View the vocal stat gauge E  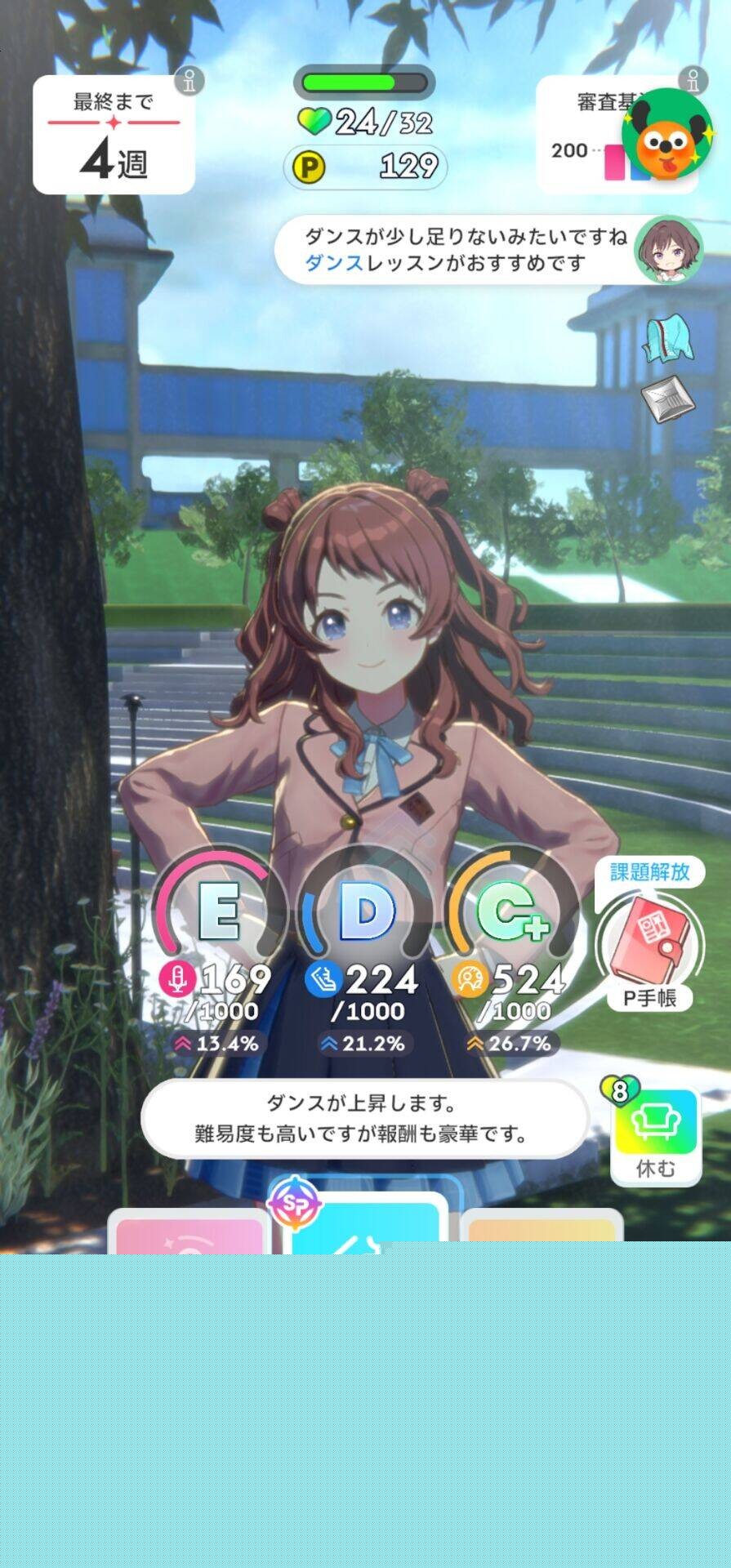tap(219, 910)
